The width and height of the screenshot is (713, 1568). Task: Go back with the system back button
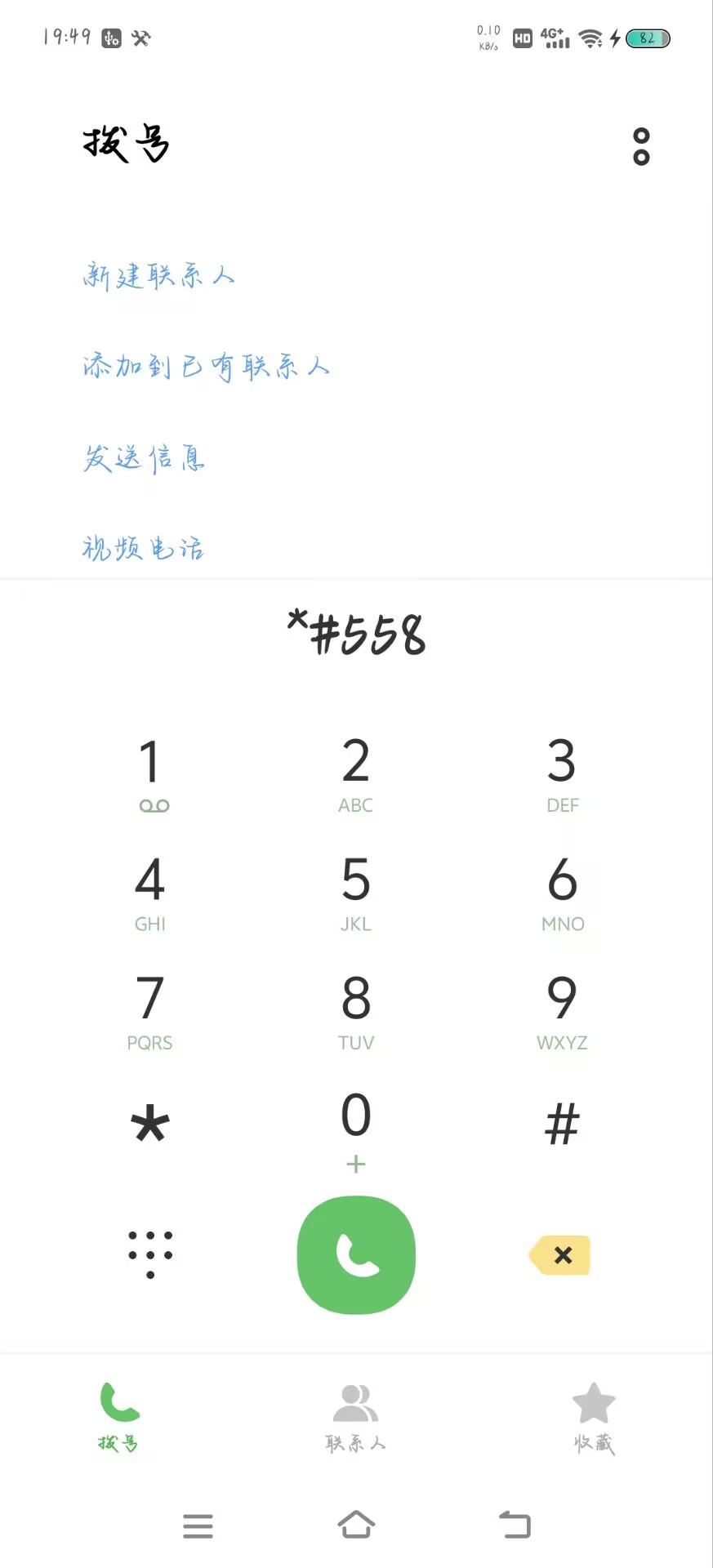[515, 1525]
